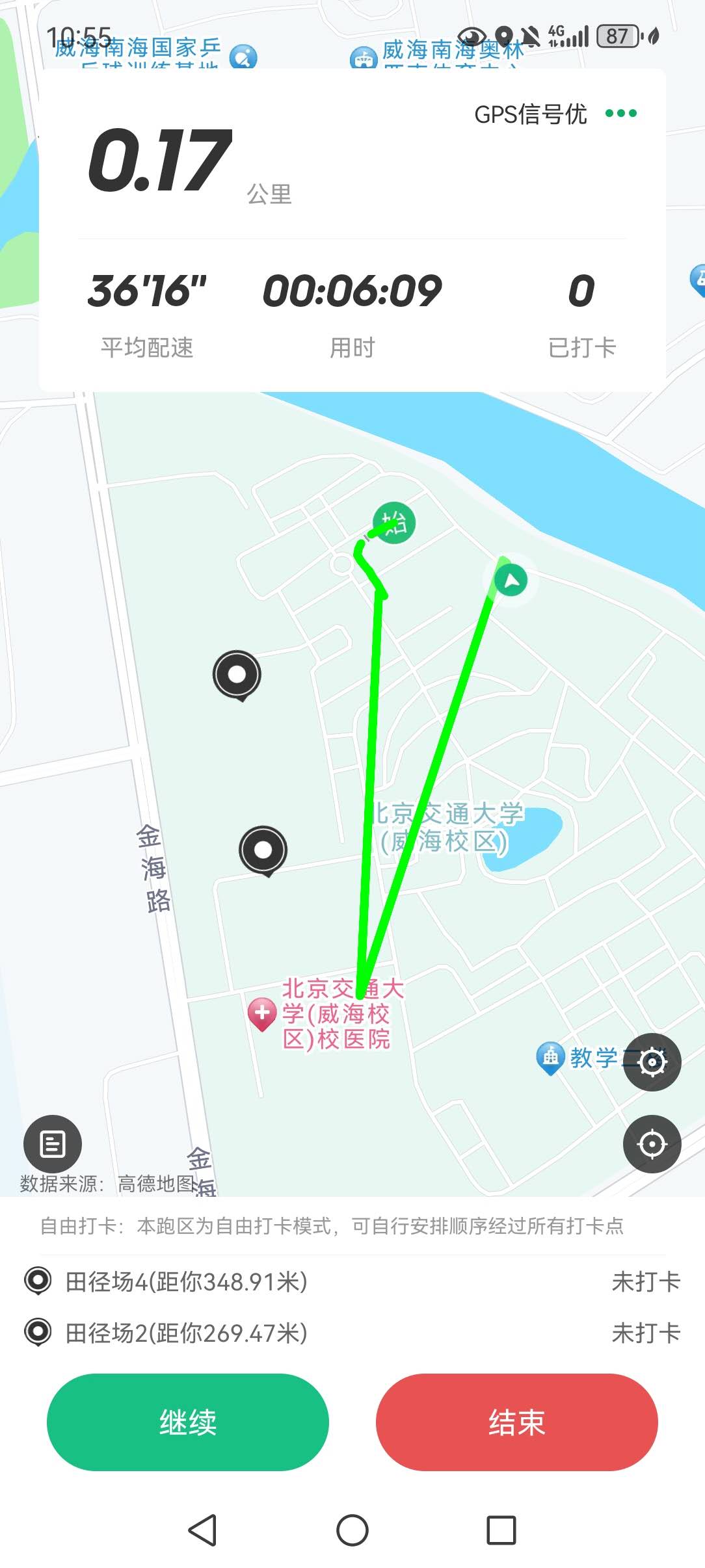Image resolution: width=705 pixels, height=1568 pixels.
Task: Recenter map with the locate icon
Action: 652,1144
